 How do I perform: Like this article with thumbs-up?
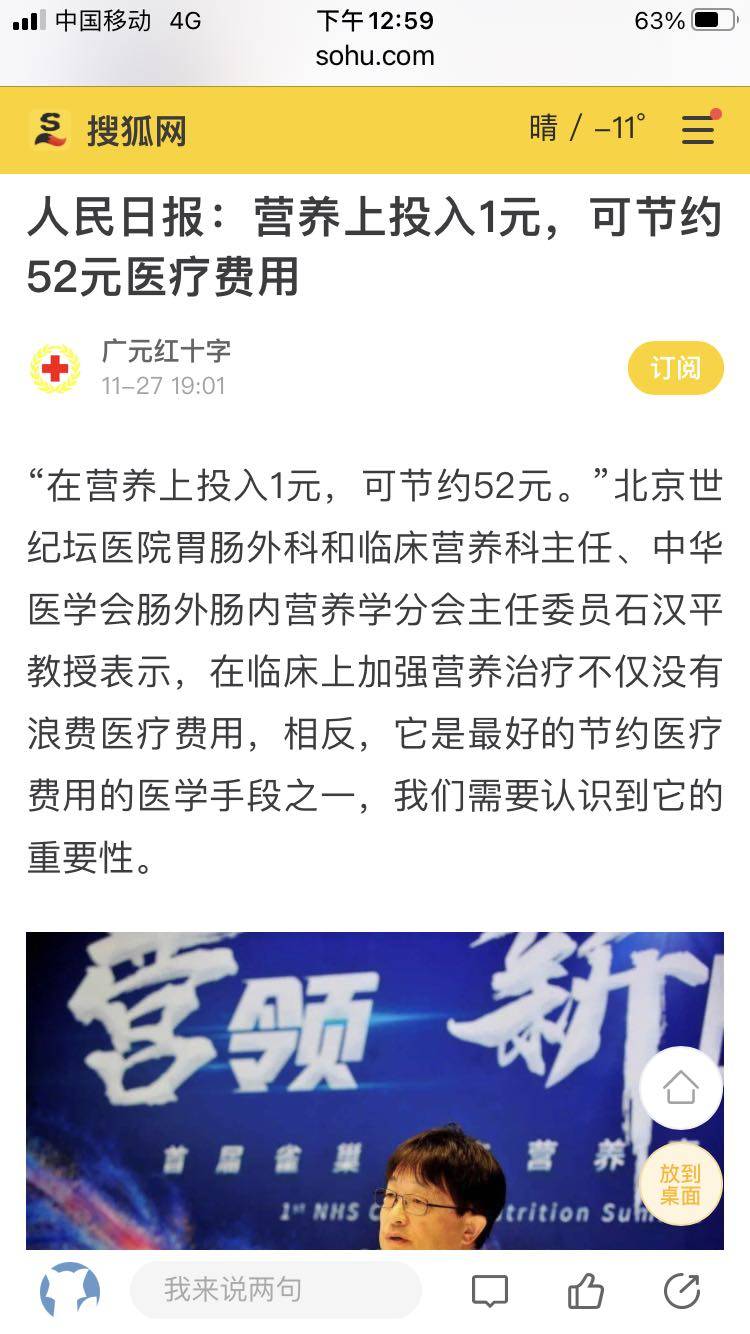(586, 1291)
